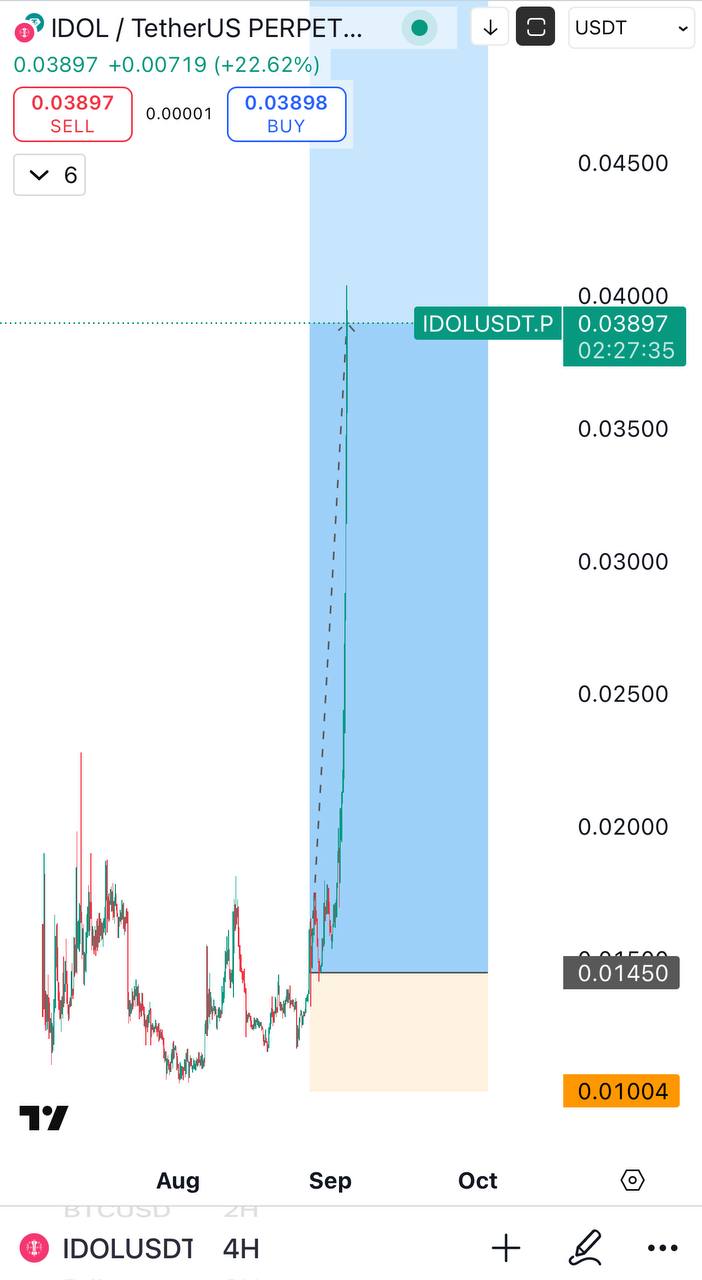This screenshot has width=702, height=1280.
Task: Change the 4H timeframe interval
Action: 241,1248
